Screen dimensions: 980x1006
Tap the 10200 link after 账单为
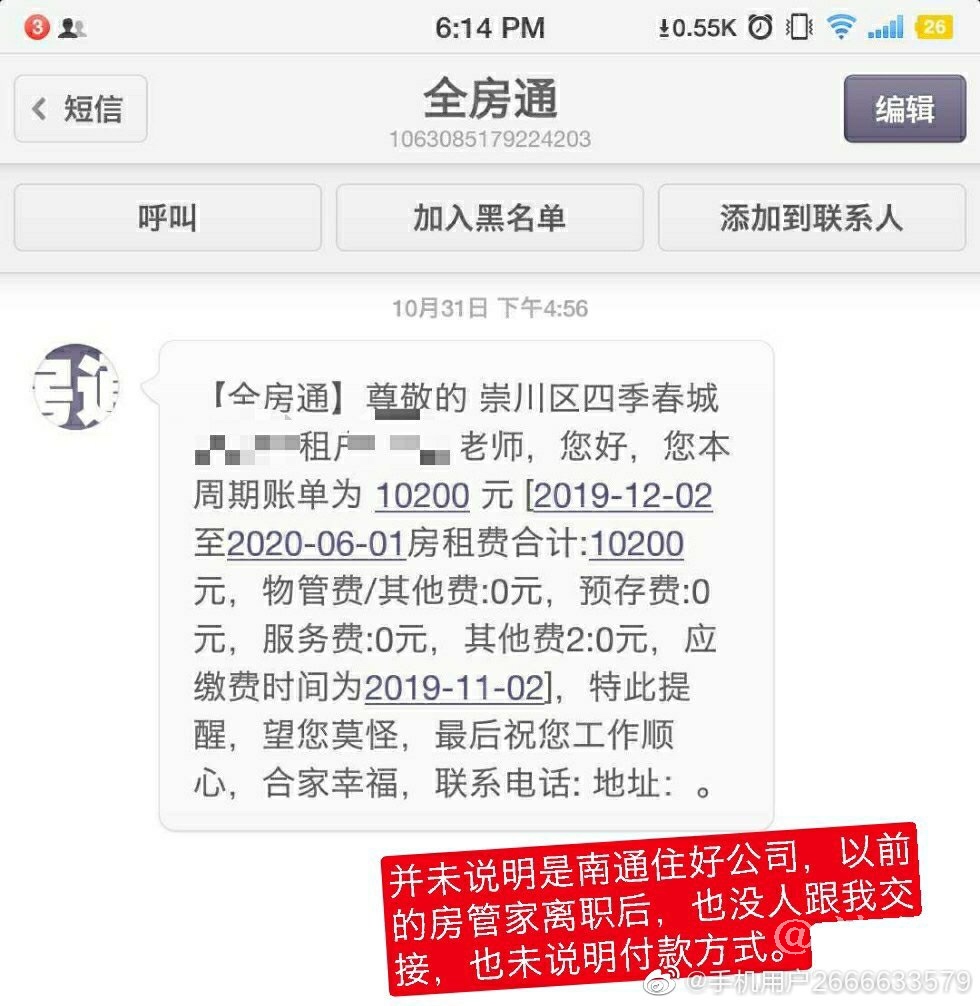(x=423, y=496)
